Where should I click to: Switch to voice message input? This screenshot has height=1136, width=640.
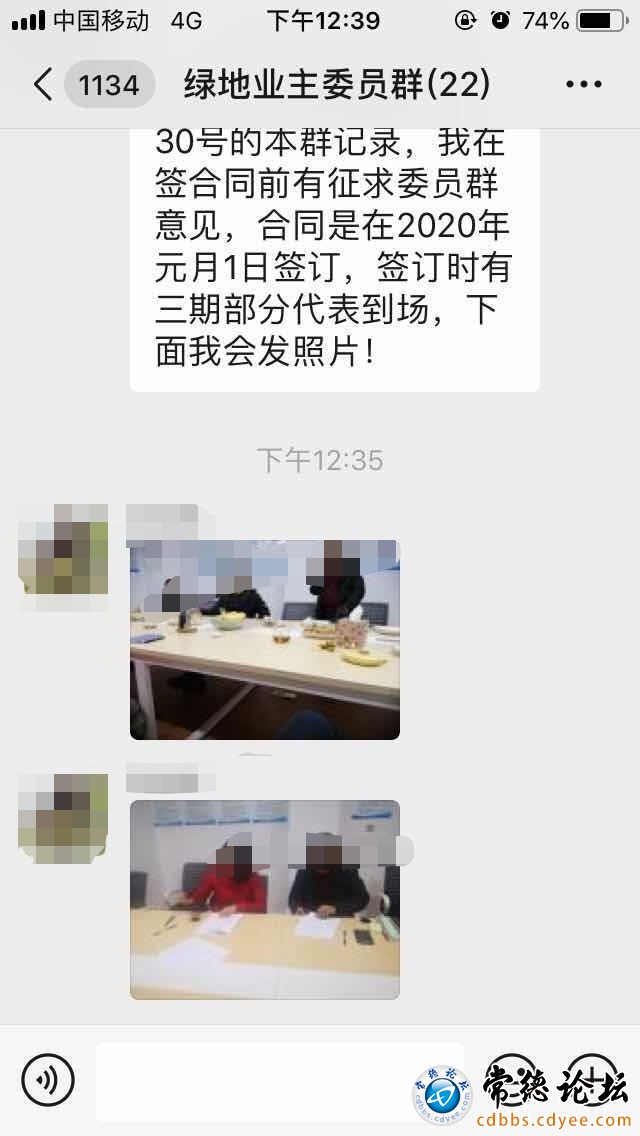pyautogui.click(x=48, y=1079)
